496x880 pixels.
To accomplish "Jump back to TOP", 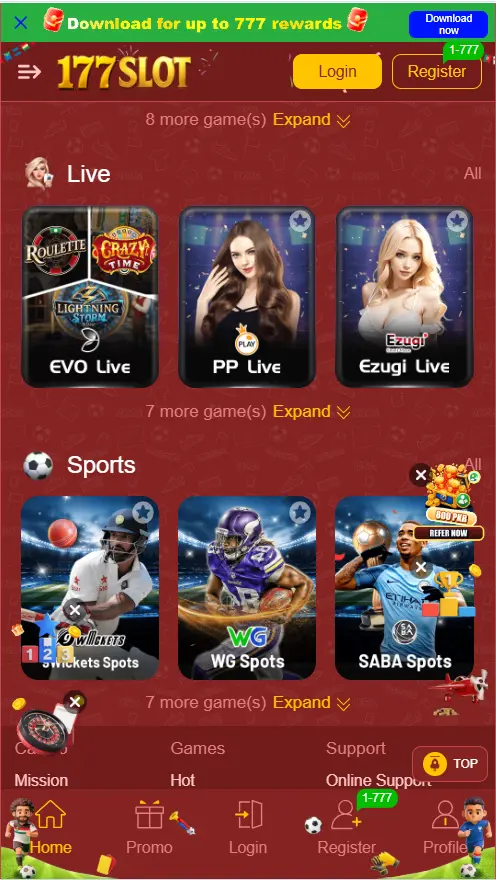I will [450, 764].
